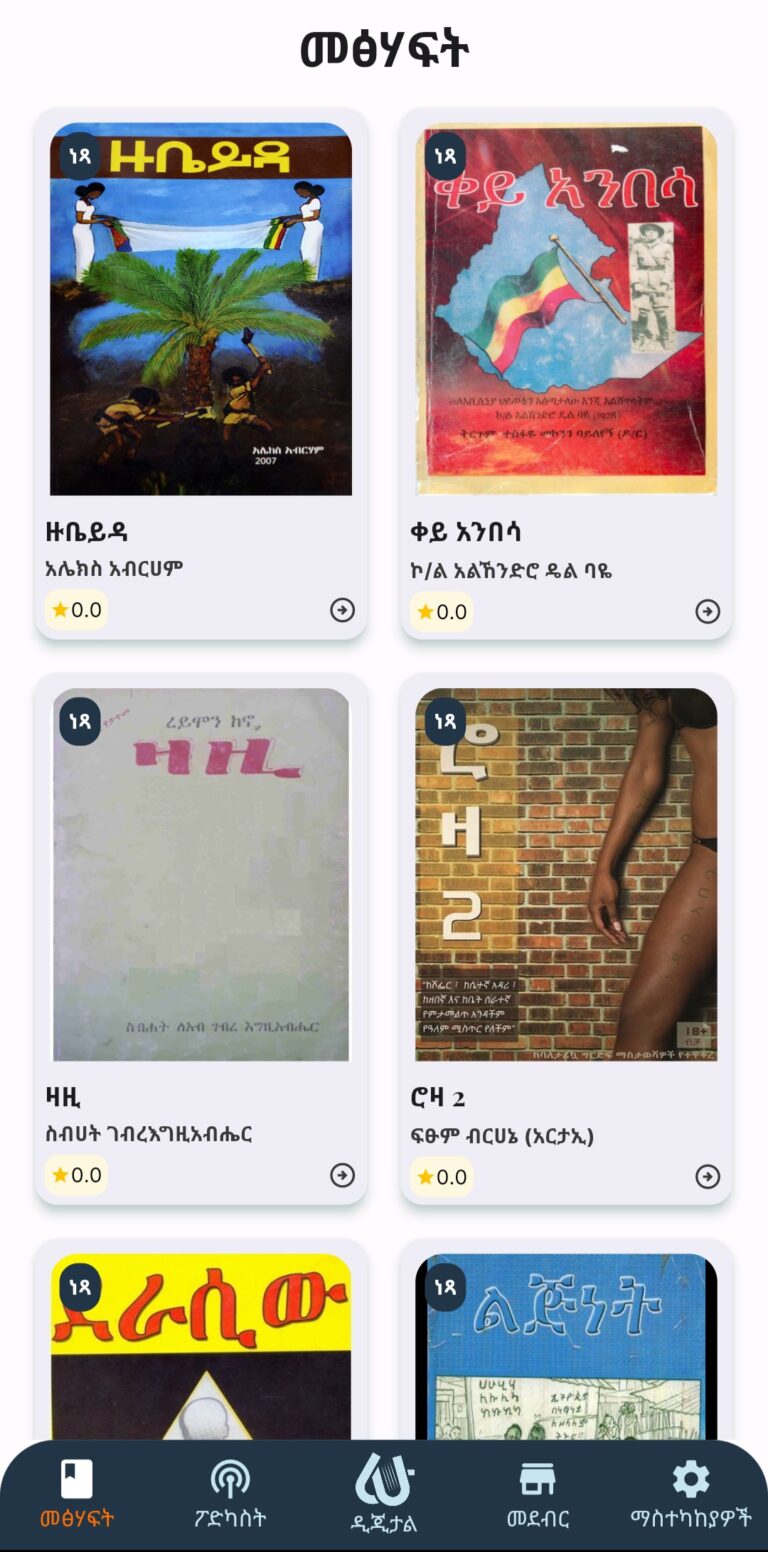Open the ደራሲው book cover
The image size is (768, 1552).
coord(201,1346)
